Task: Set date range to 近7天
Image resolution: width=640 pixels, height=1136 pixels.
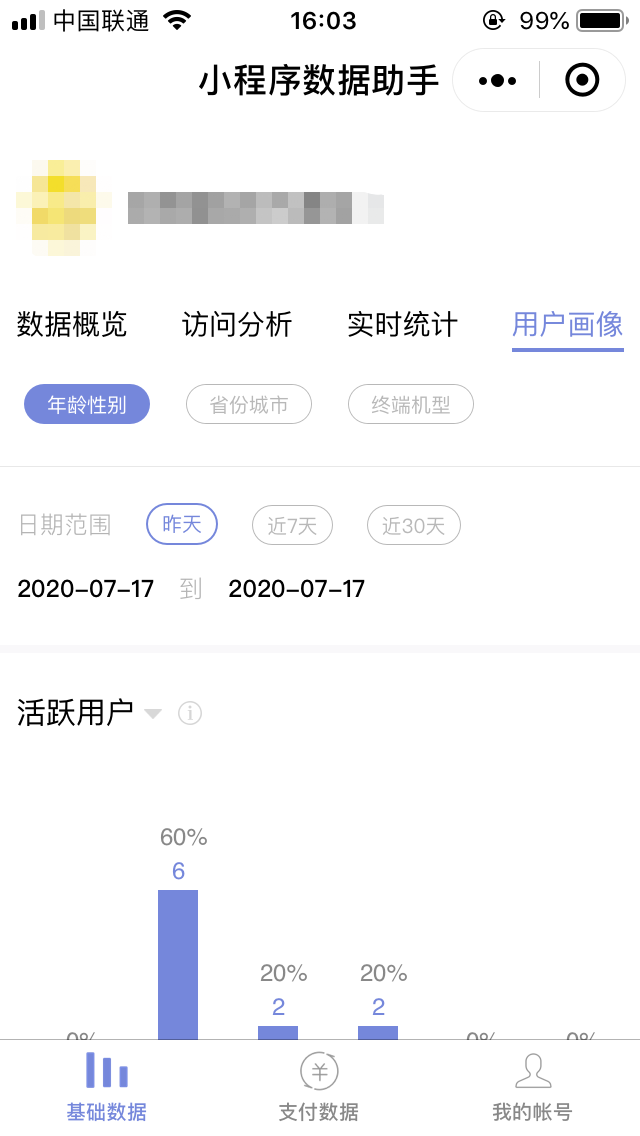Action: coord(292,526)
